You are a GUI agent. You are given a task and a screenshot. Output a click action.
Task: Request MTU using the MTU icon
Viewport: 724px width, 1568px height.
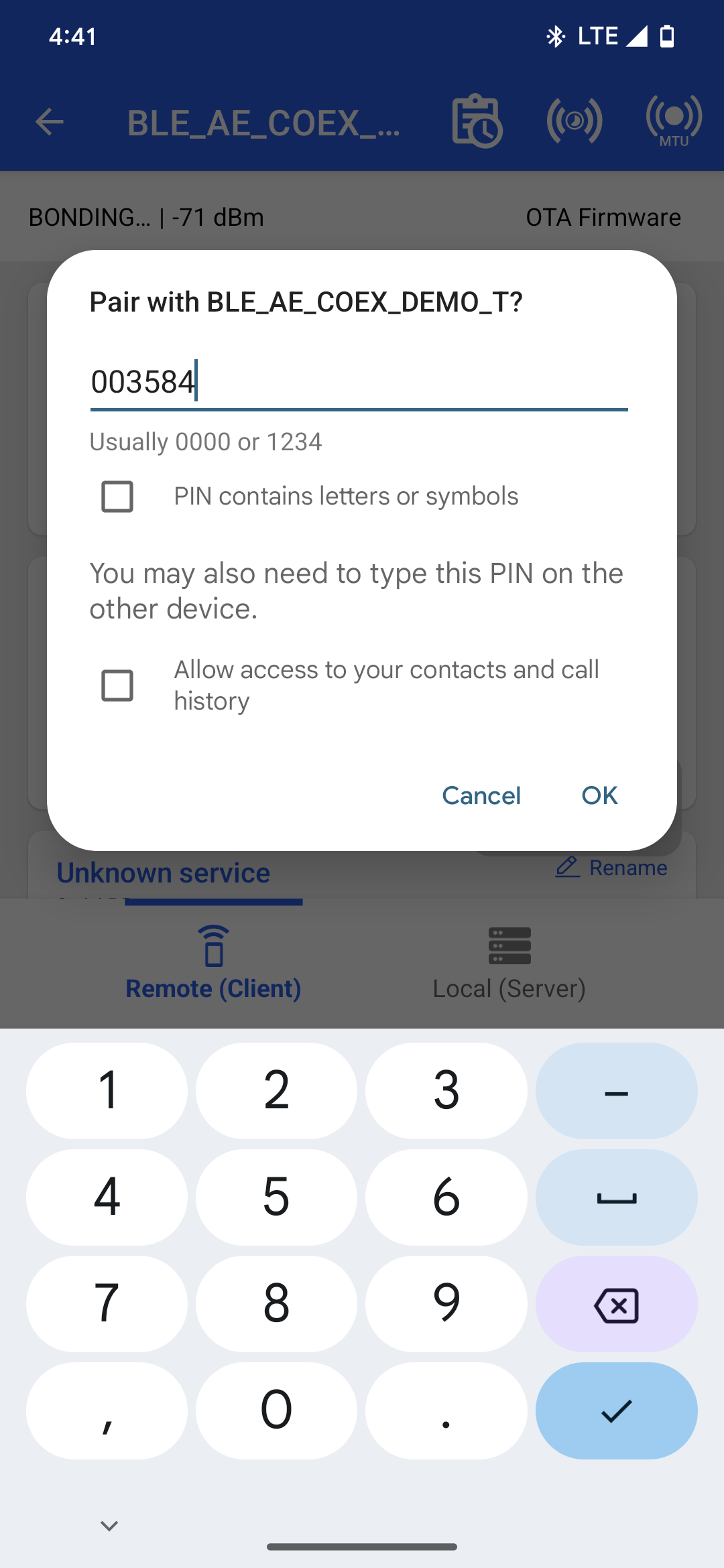672,121
